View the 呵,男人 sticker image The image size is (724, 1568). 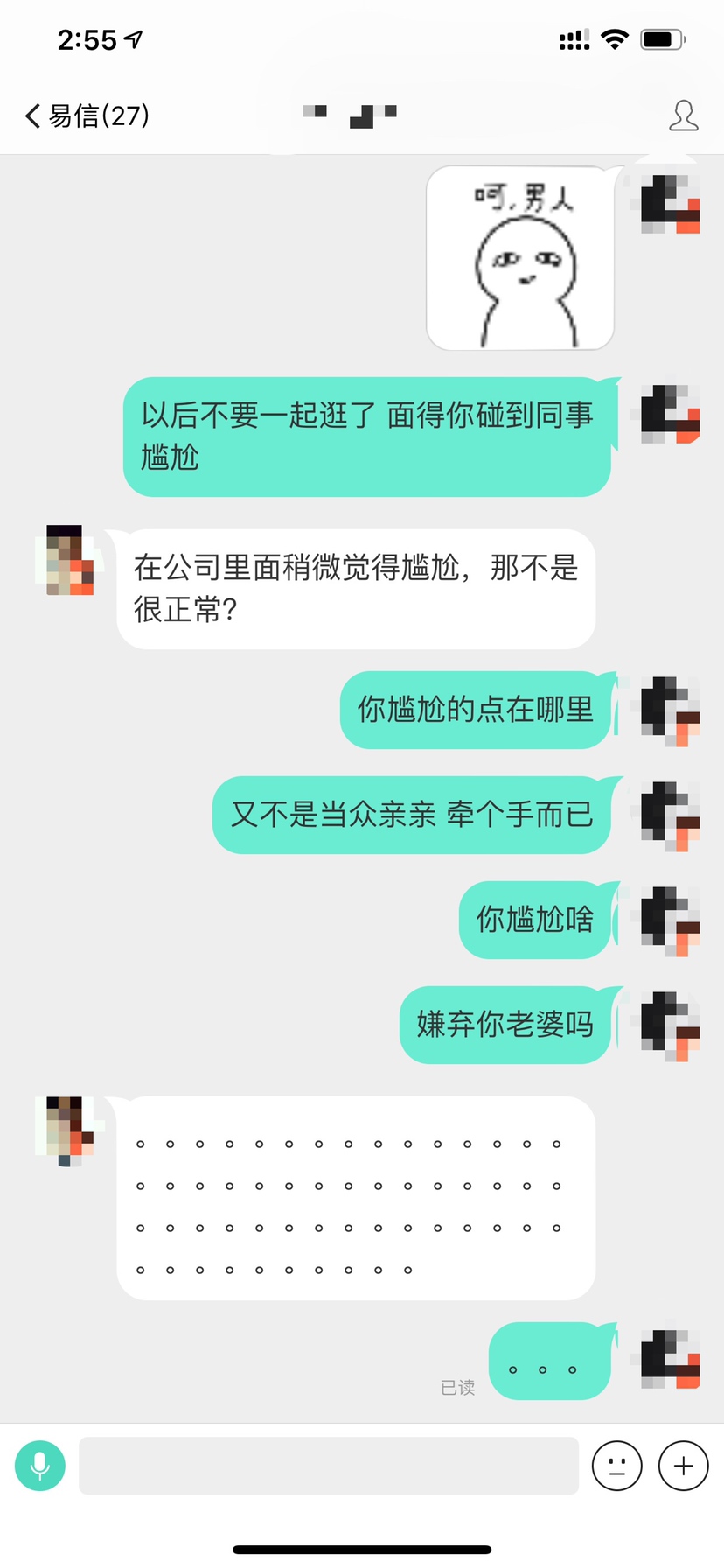pyautogui.click(x=520, y=258)
